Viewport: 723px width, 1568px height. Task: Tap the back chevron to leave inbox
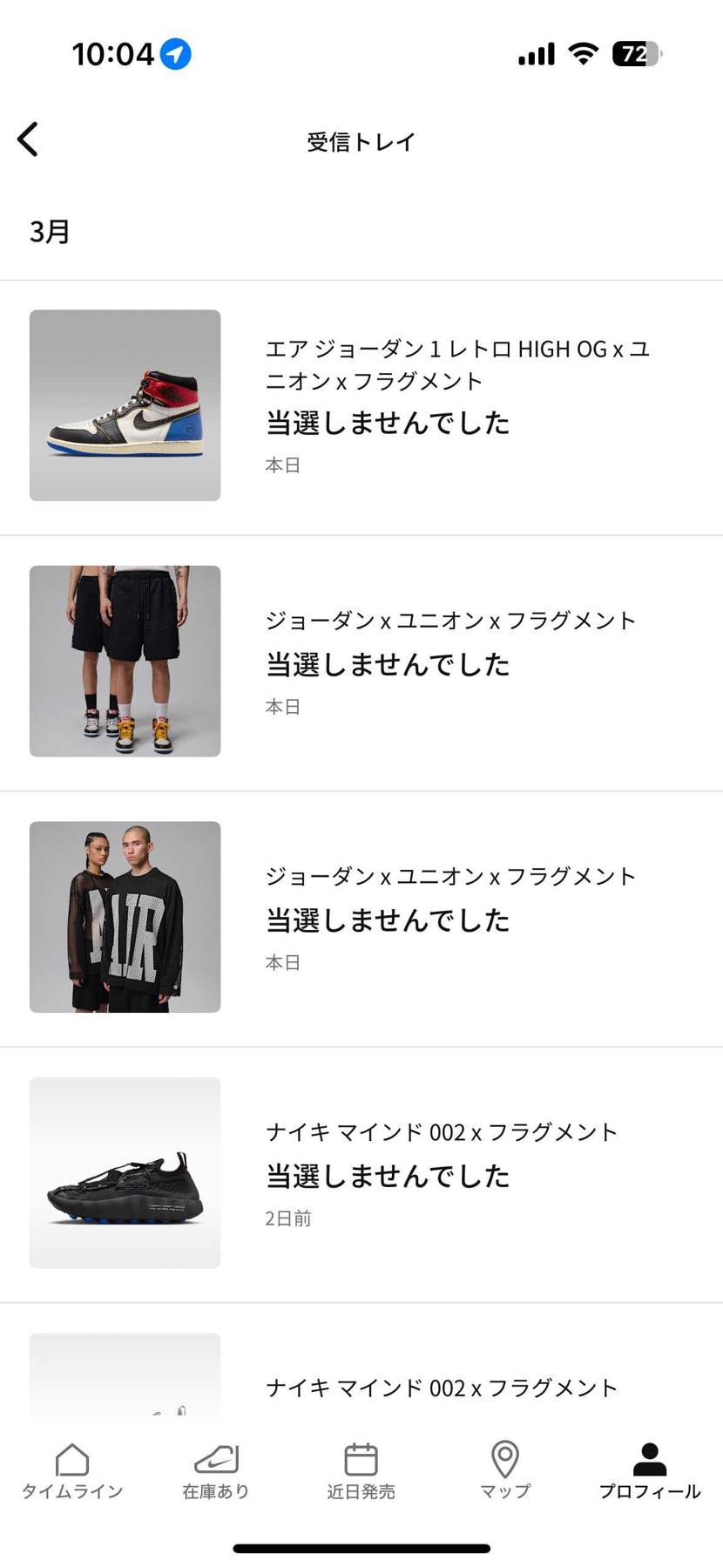coord(29,138)
